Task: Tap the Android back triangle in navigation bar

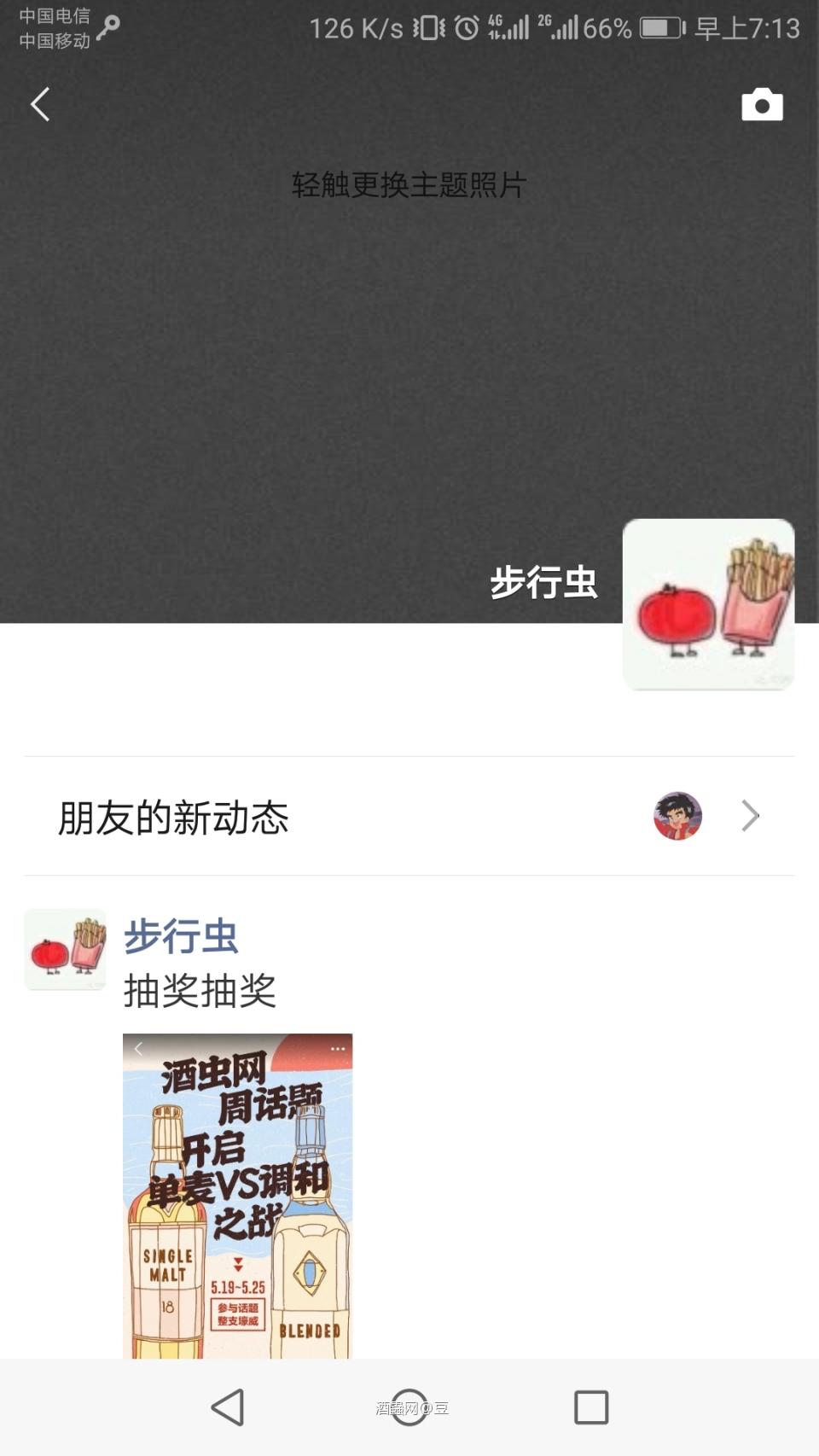Action: [x=227, y=1406]
